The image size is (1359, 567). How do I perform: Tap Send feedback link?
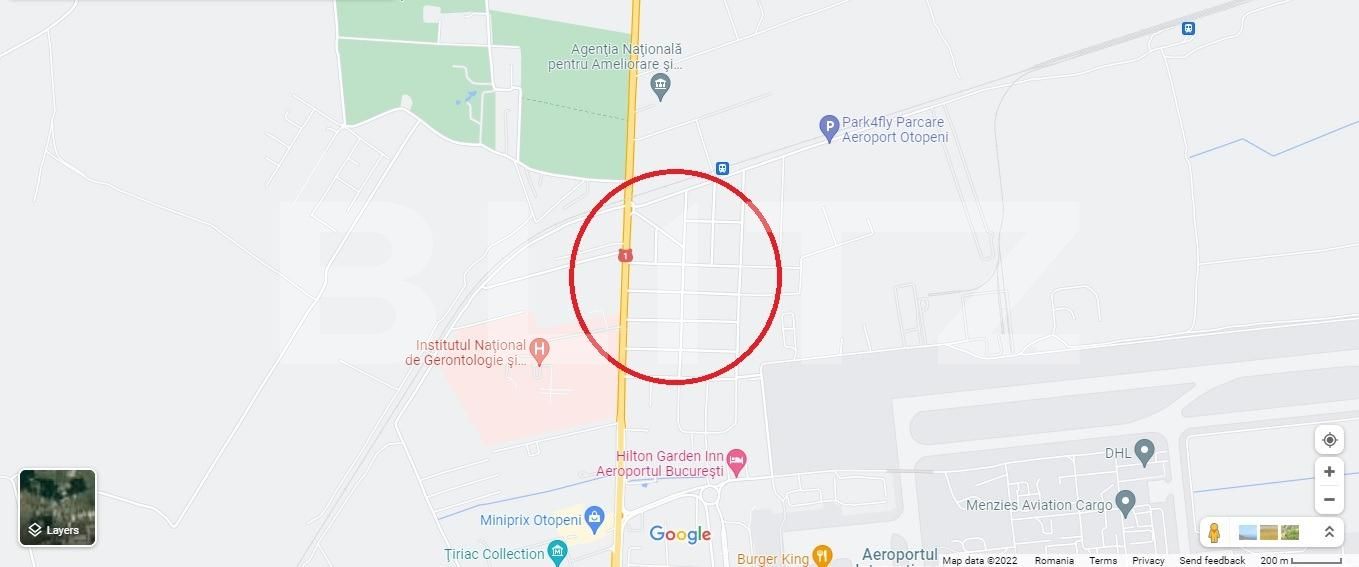click(1211, 561)
